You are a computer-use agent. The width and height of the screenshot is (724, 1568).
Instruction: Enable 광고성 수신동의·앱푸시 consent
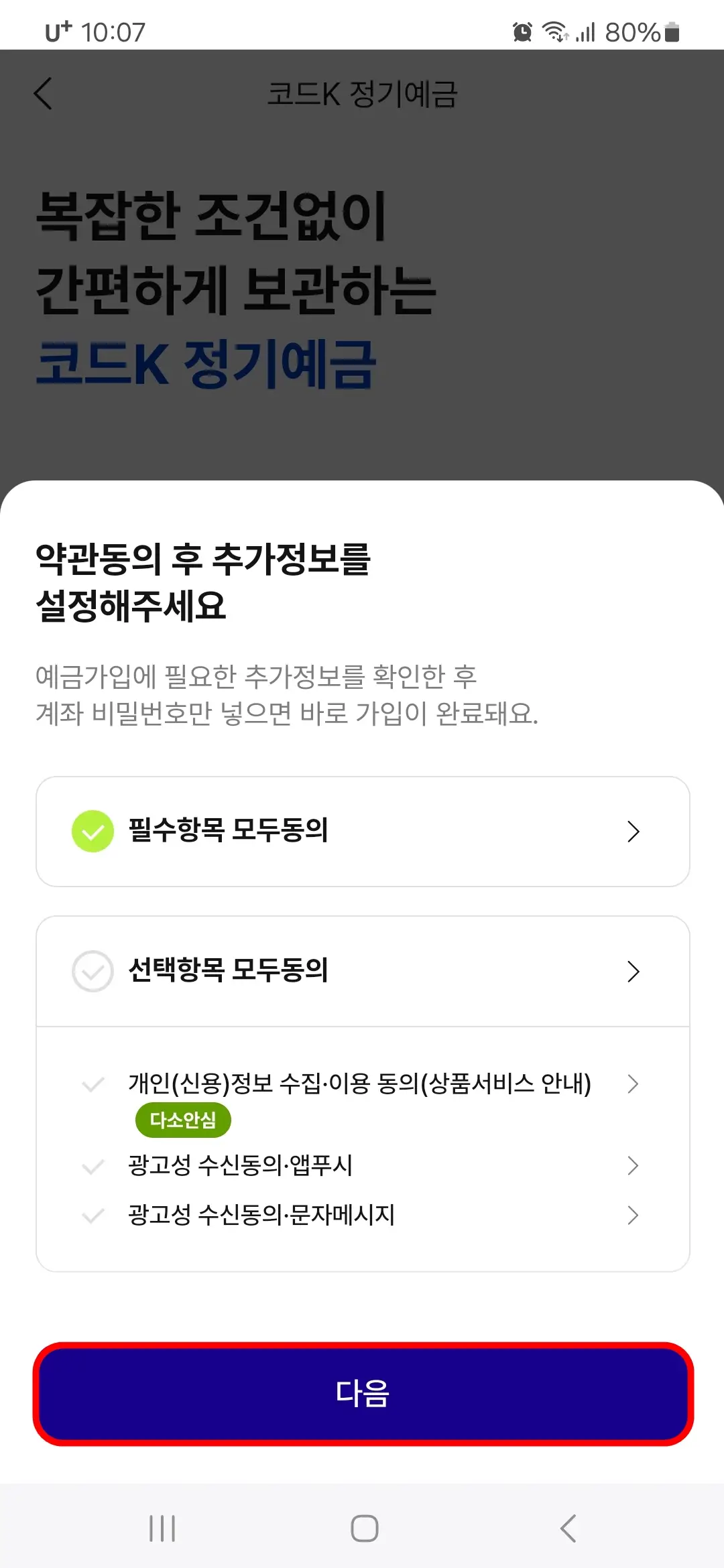(x=93, y=1166)
